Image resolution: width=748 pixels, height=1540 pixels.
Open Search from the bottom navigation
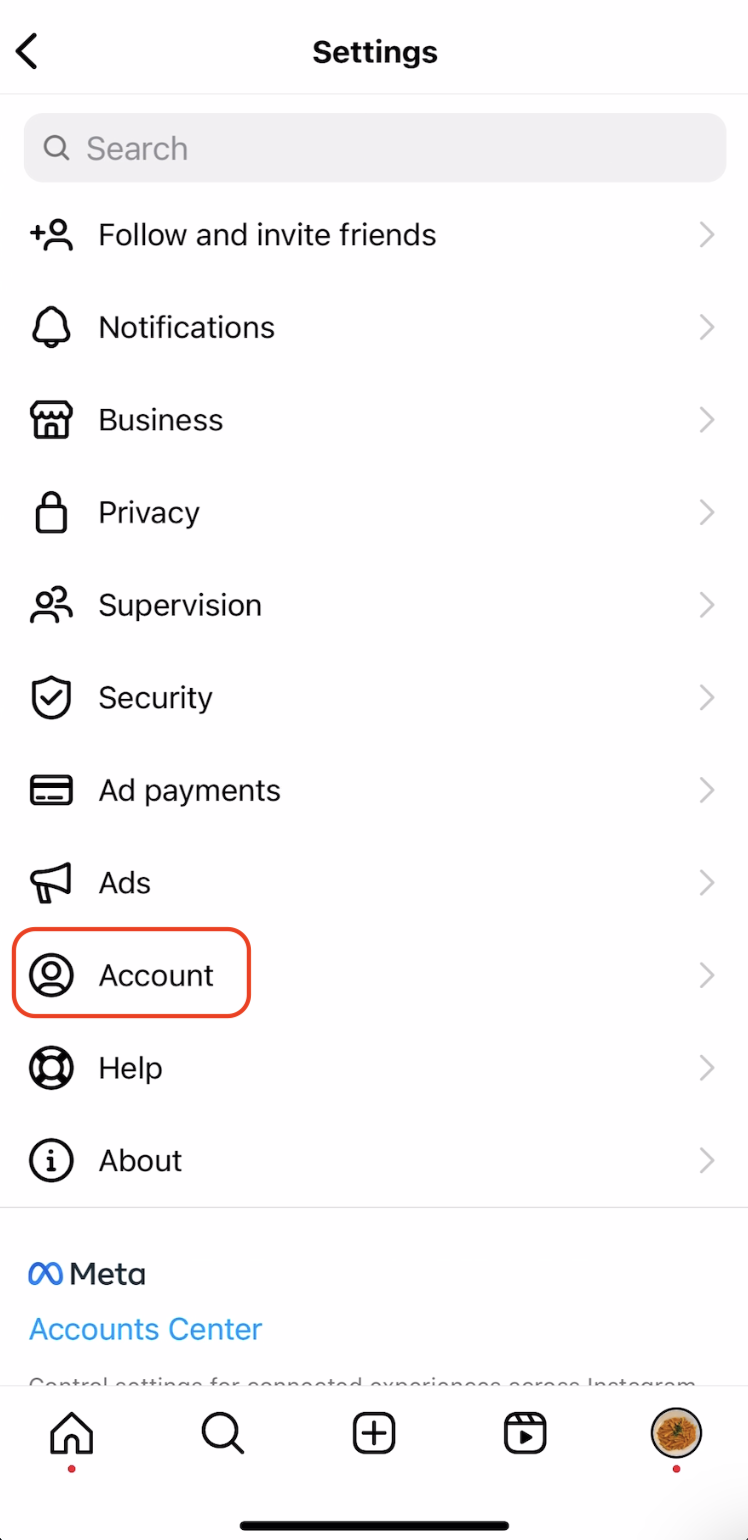[x=222, y=1433]
